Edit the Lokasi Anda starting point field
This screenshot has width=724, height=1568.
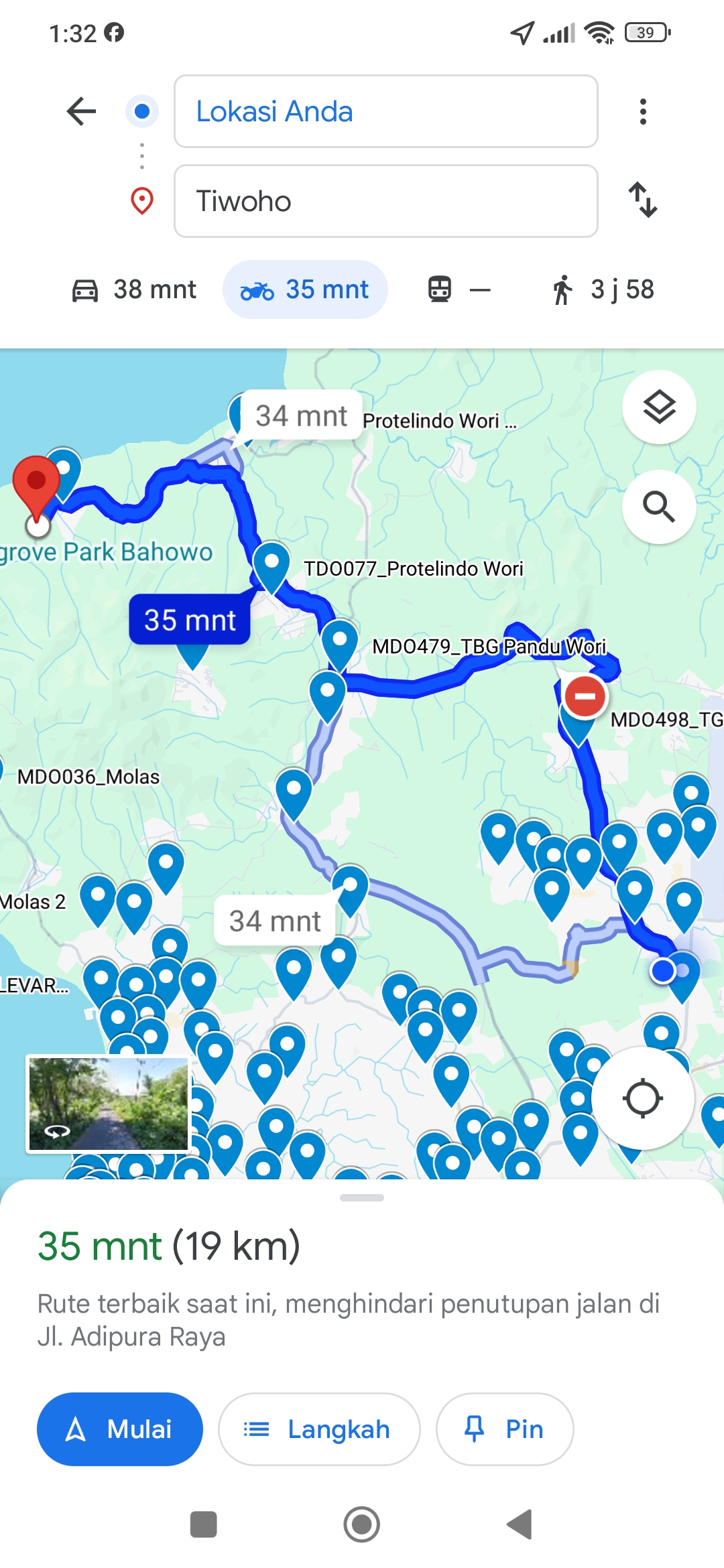click(386, 111)
